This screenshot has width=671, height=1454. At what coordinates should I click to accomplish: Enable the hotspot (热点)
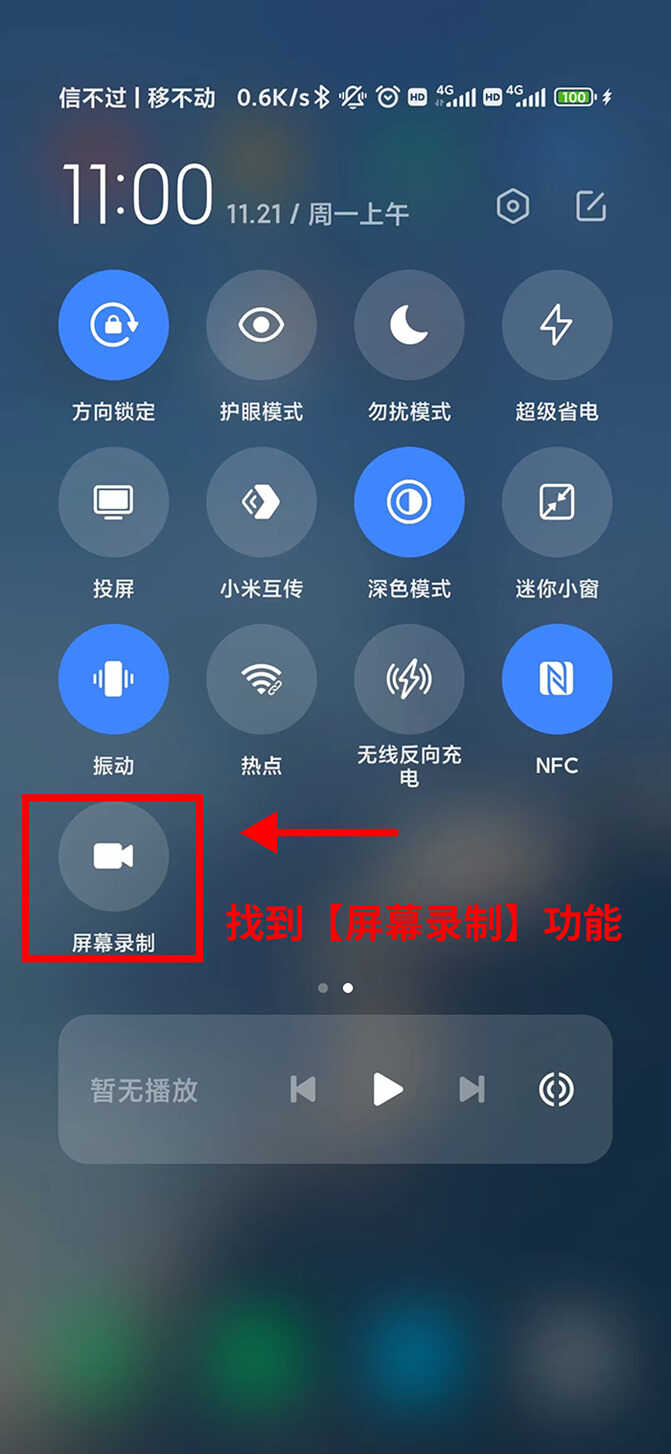click(x=261, y=679)
